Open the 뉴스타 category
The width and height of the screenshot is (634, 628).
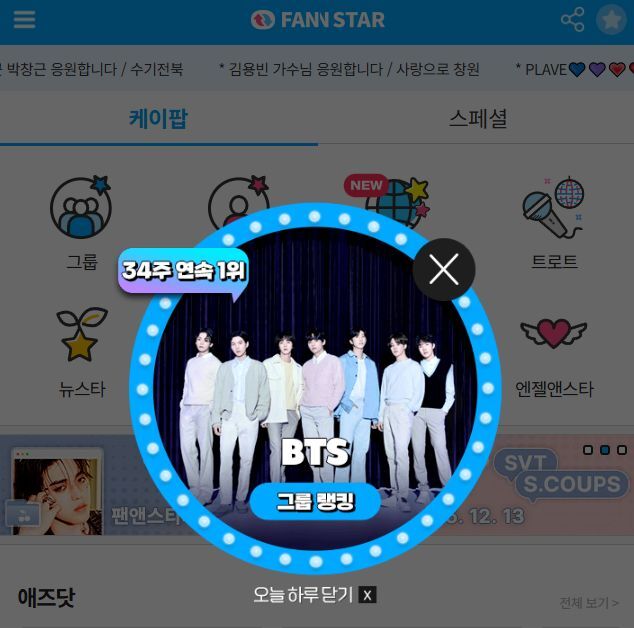click(x=81, y=350)
